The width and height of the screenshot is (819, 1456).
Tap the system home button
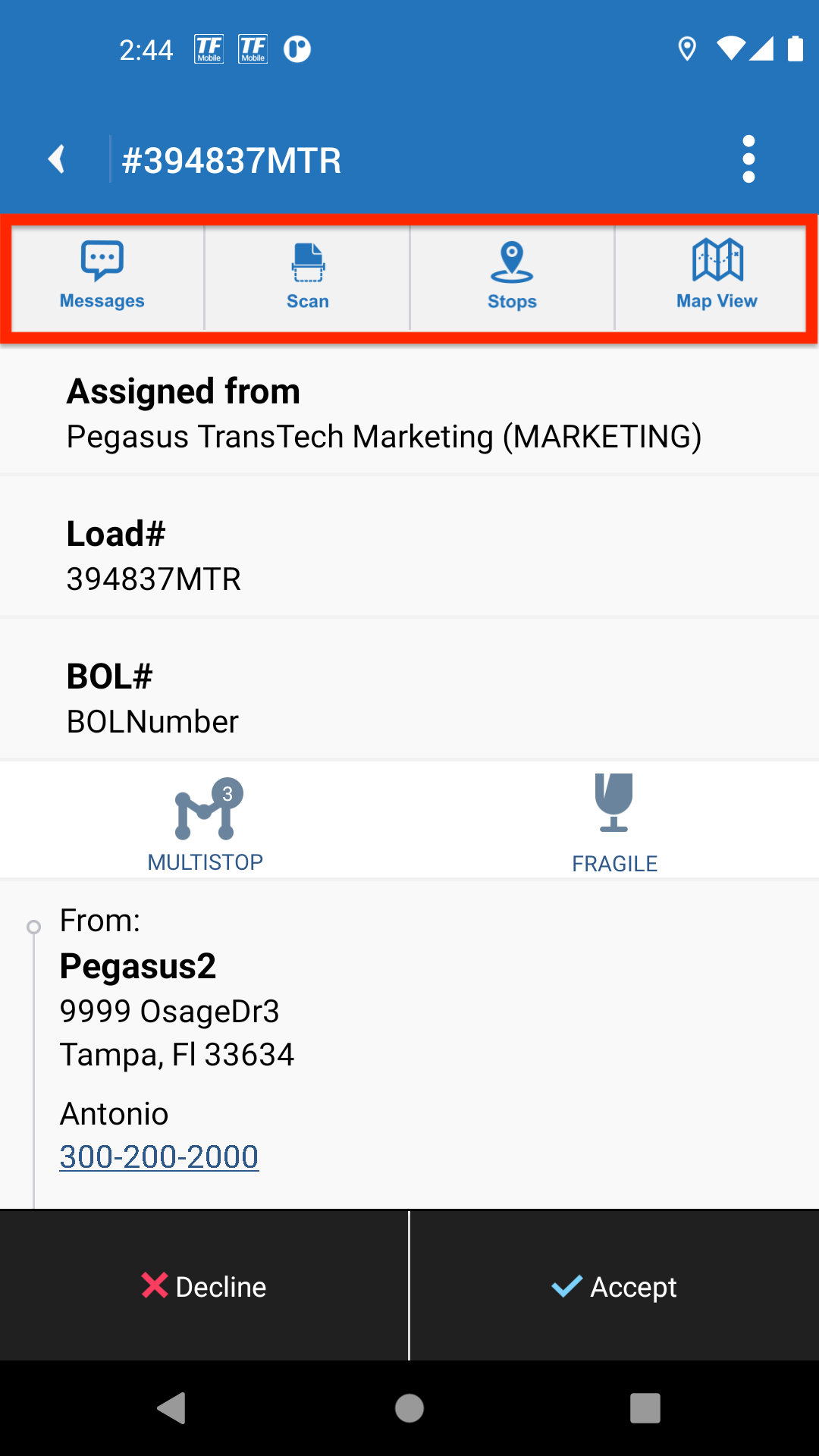click(409, 1408)
